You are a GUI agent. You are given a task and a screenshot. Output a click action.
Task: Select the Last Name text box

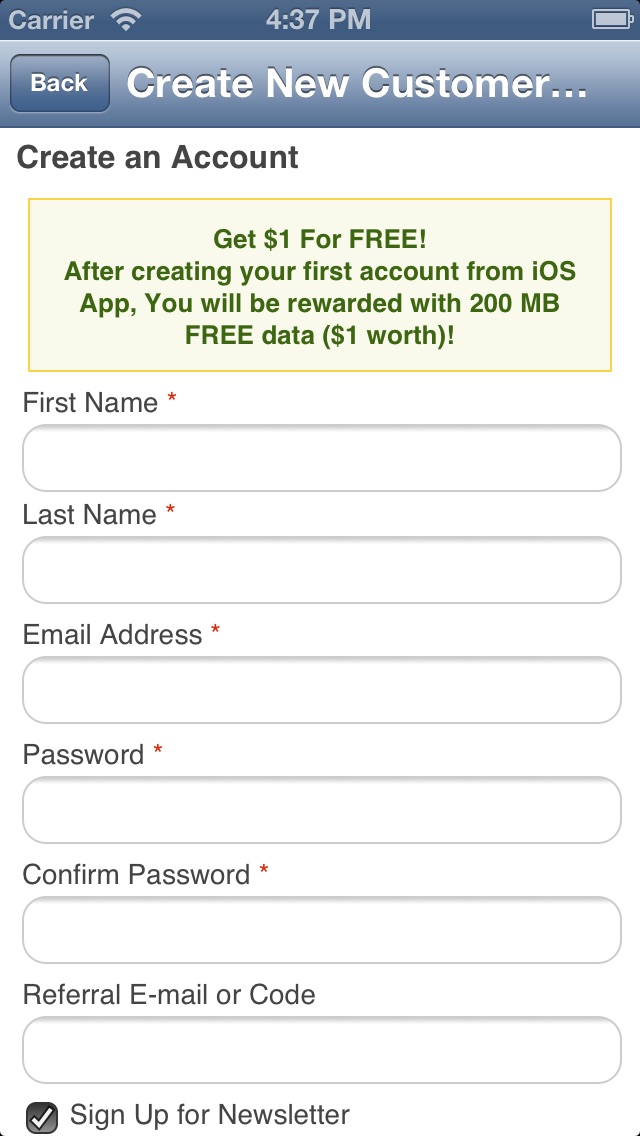tap(322, 570)
